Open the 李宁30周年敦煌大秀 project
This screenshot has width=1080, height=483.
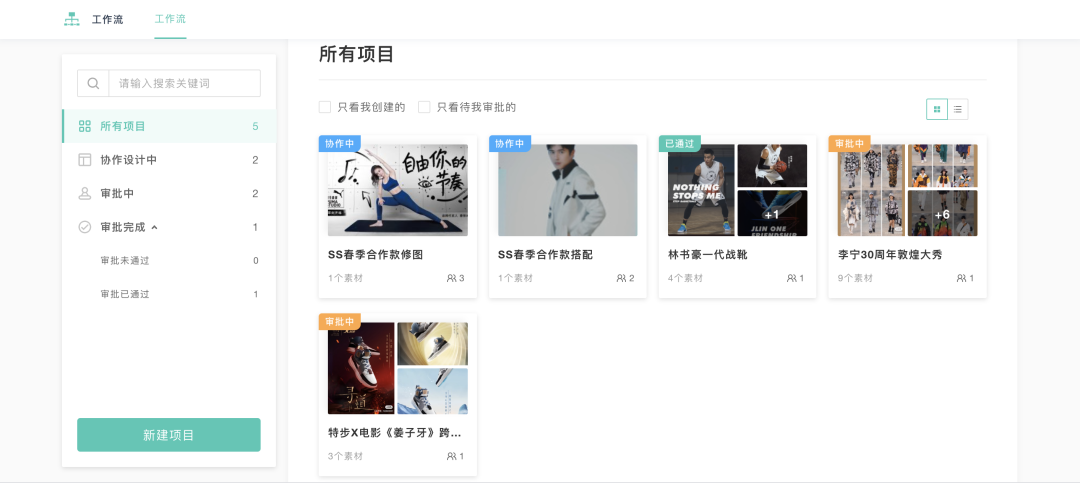pos(907,215)
